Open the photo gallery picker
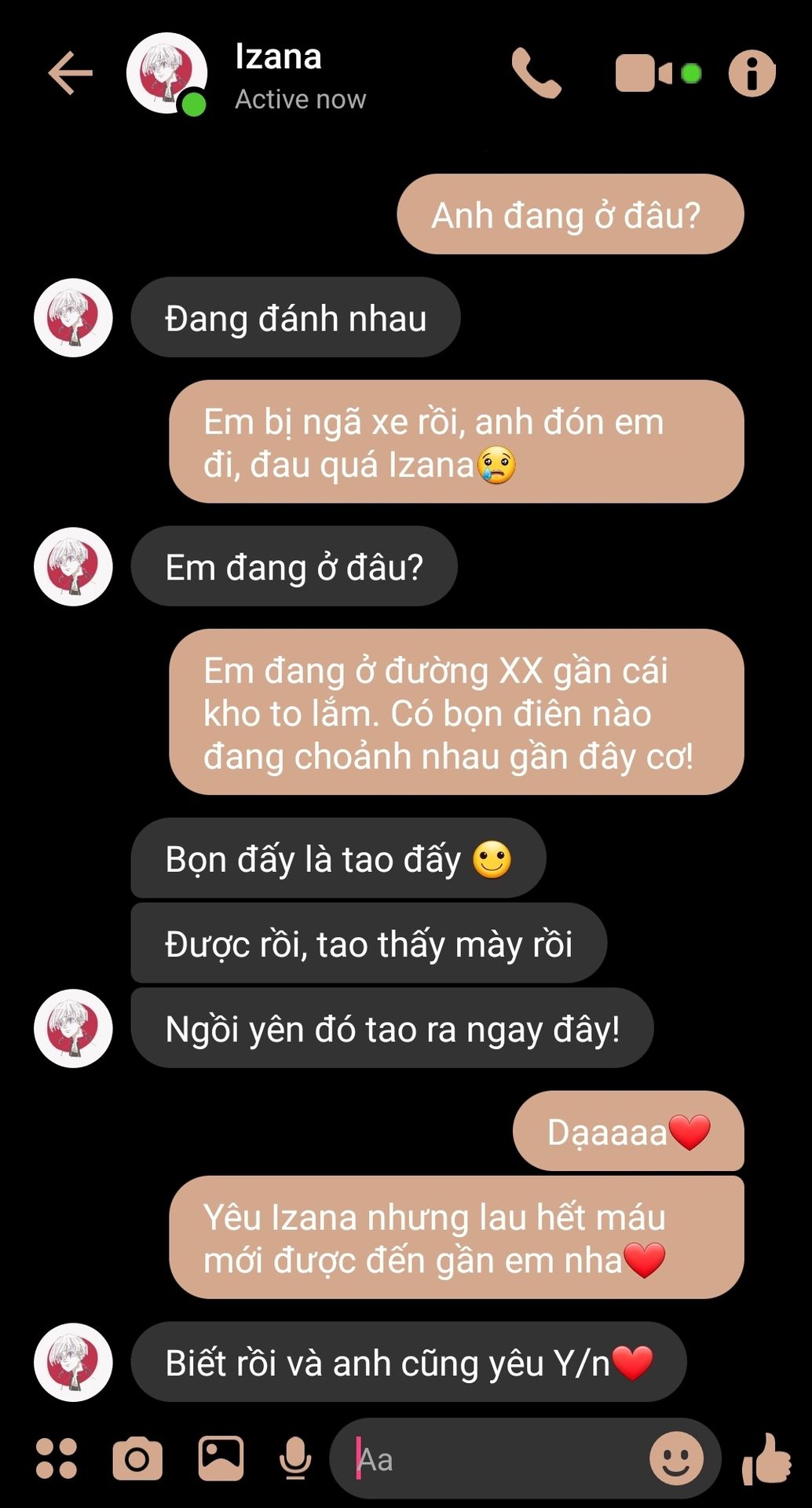 (x=221, y=1459)
